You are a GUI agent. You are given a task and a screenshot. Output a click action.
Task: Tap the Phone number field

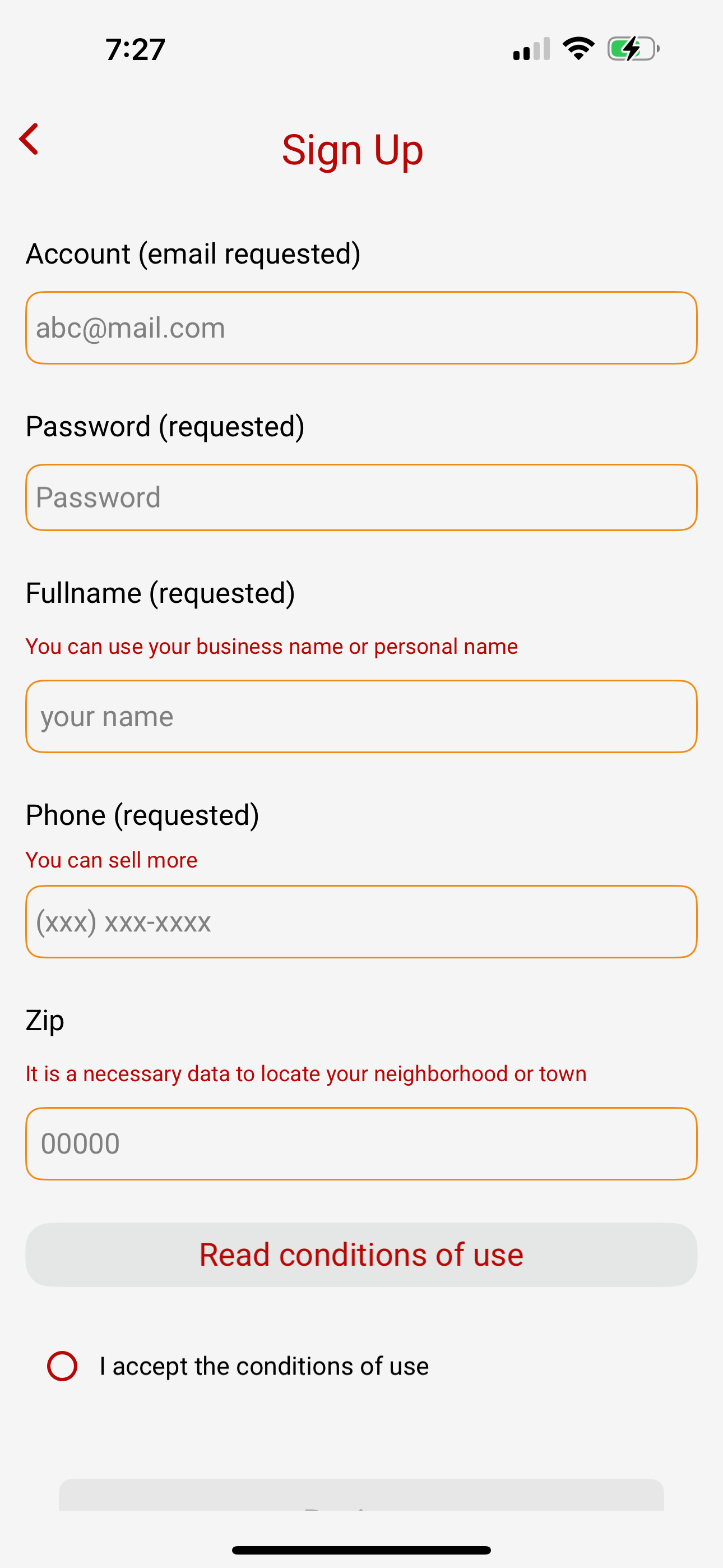[x=361, y=921]
